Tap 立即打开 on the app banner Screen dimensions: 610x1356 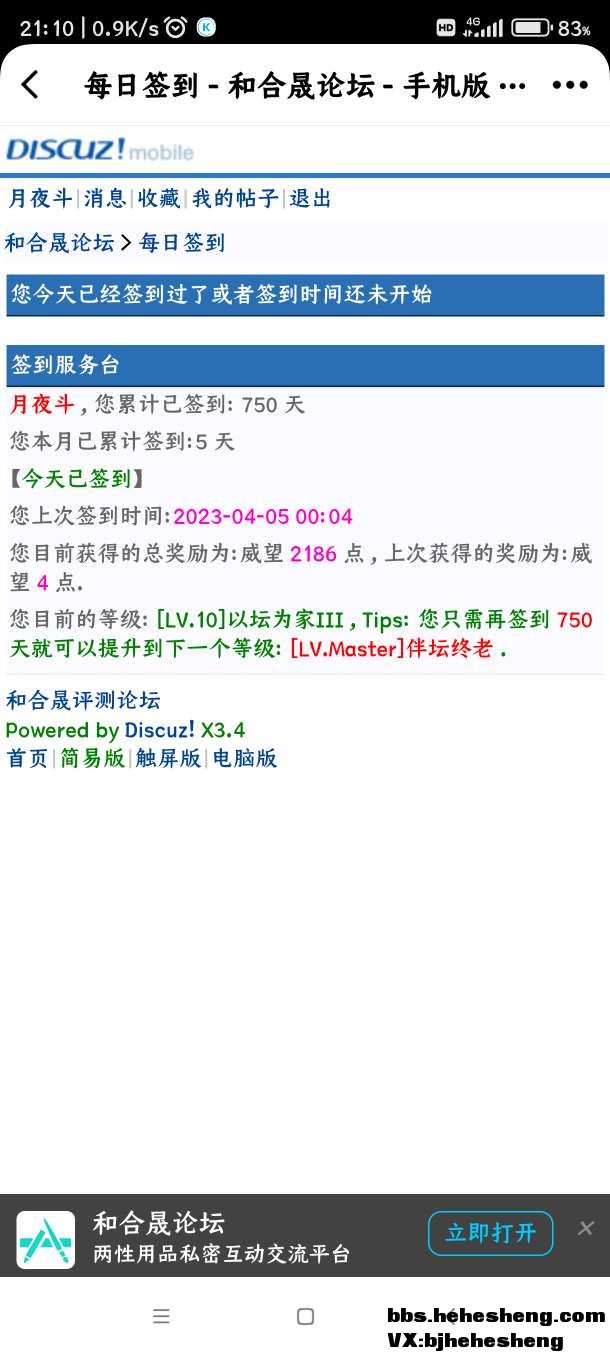point(490,1233)
